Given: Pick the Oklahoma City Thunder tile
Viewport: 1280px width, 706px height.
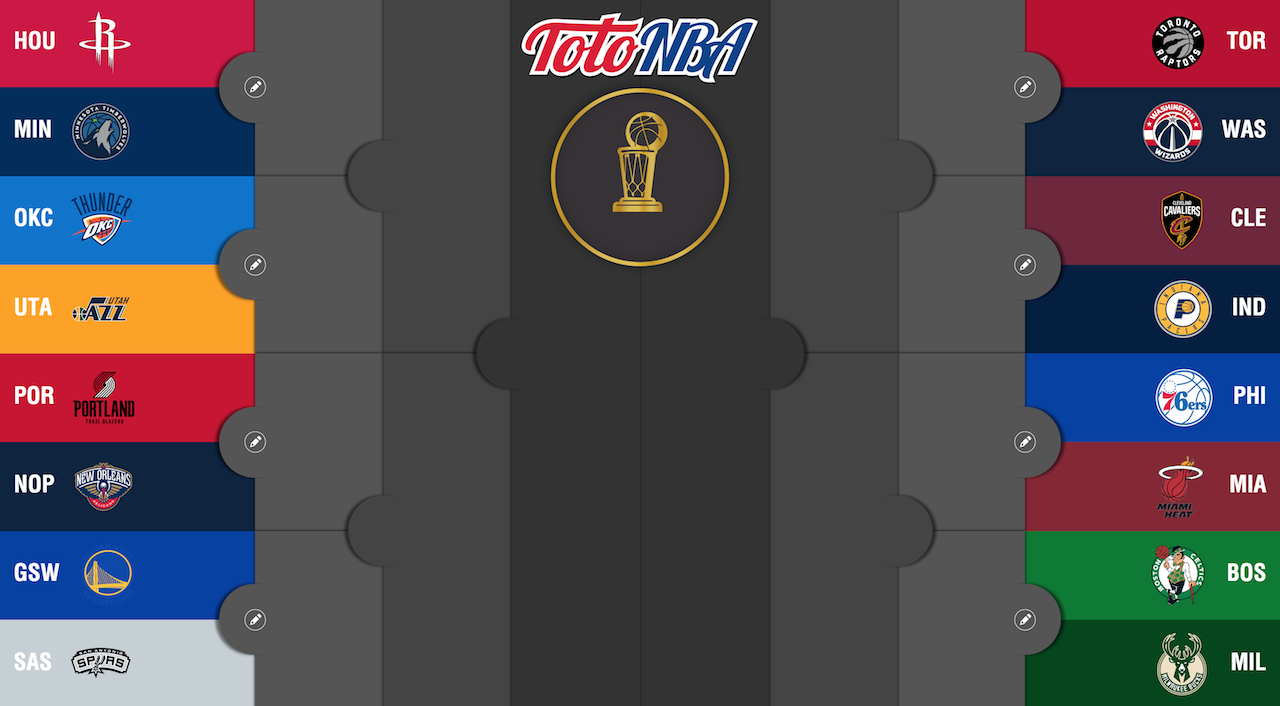Looking at the screenshot, I should (110, 219).
